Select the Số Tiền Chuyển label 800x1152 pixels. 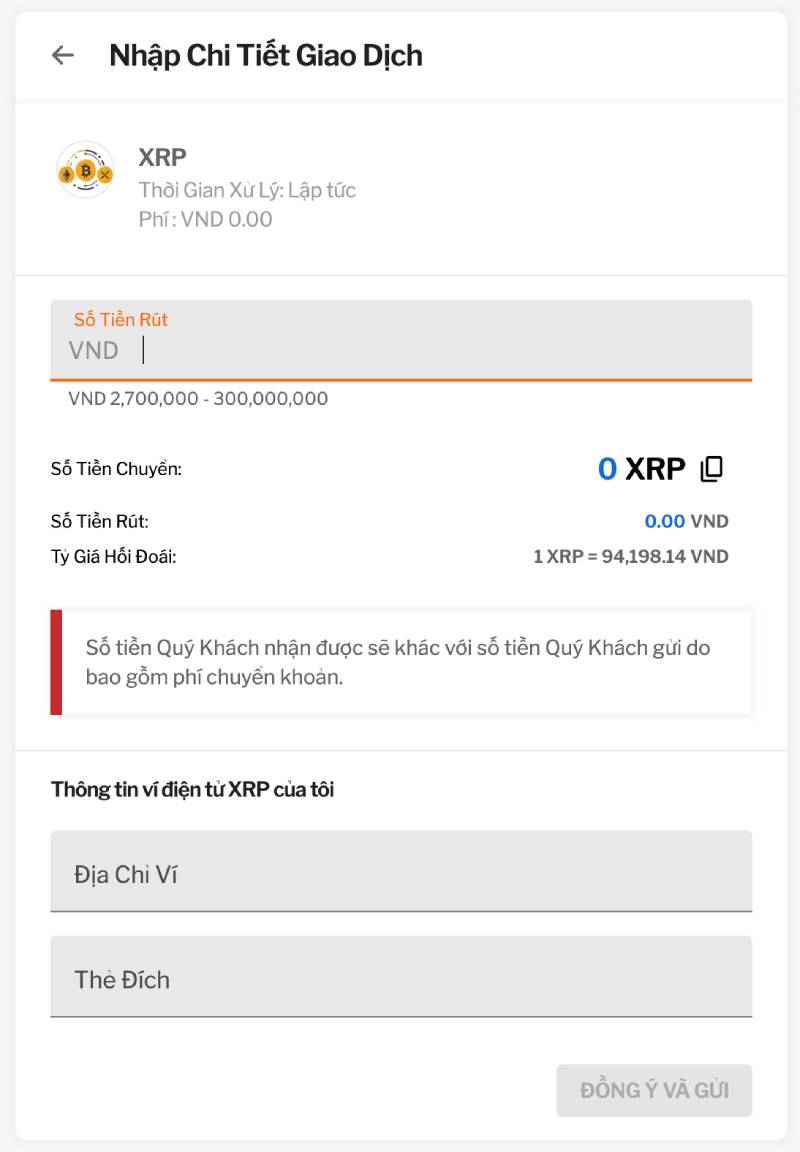114,466
